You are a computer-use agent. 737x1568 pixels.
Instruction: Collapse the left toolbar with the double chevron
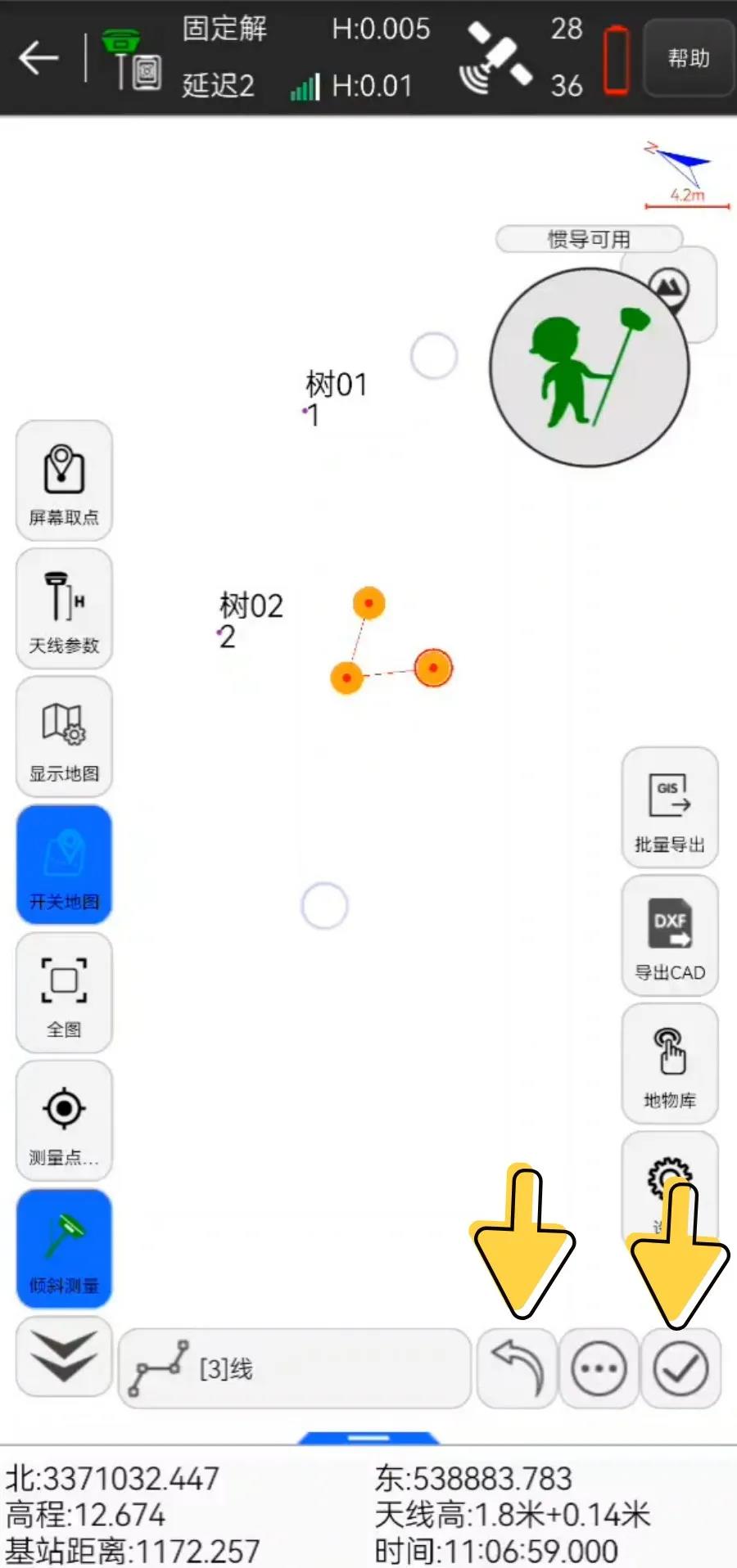(64, 1357)
